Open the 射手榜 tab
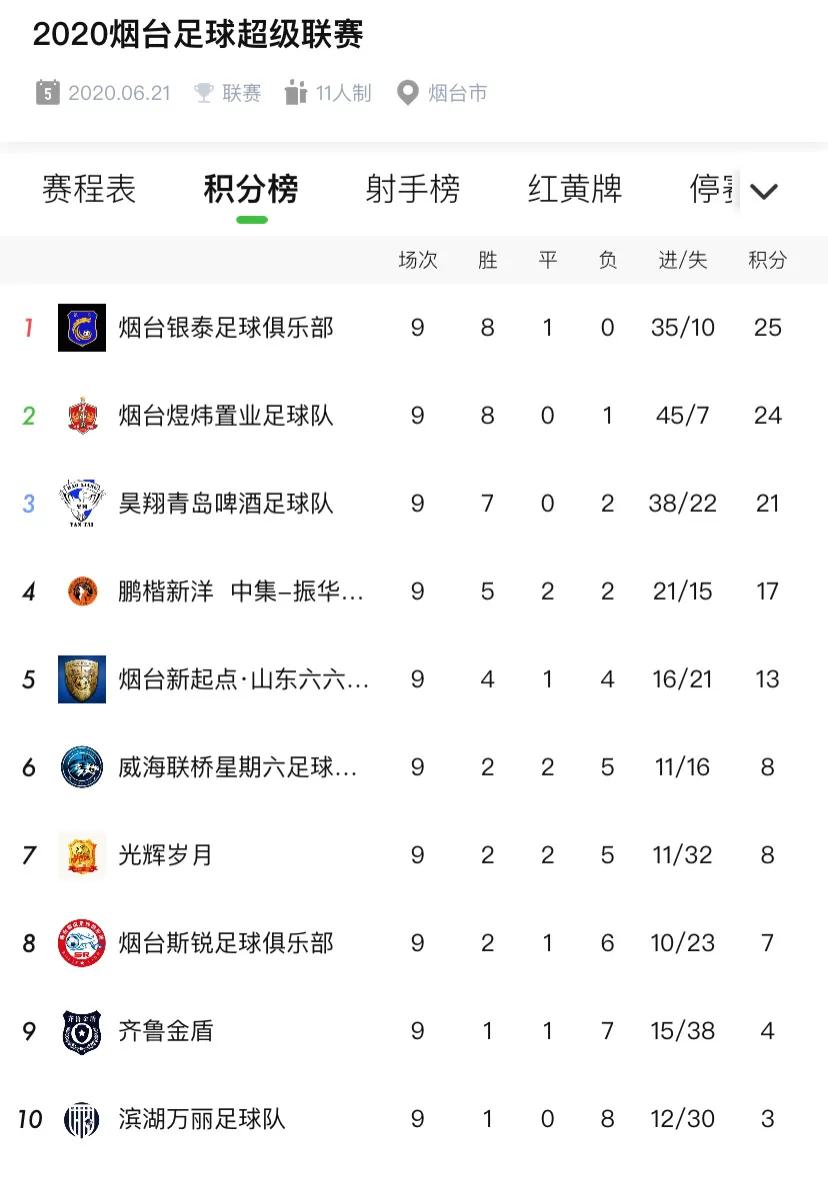 [x=413, y=189]
